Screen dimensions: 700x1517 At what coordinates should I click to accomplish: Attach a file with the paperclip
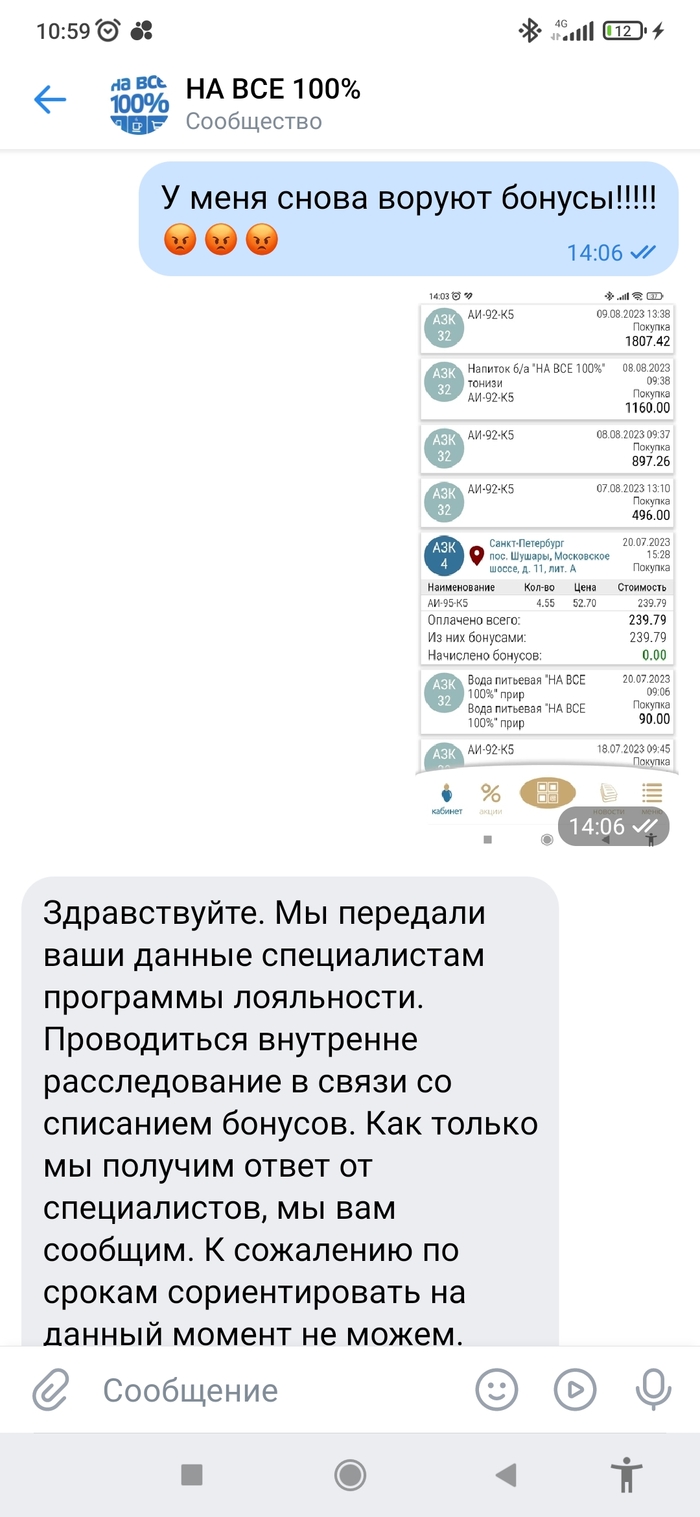[50, 1389]
